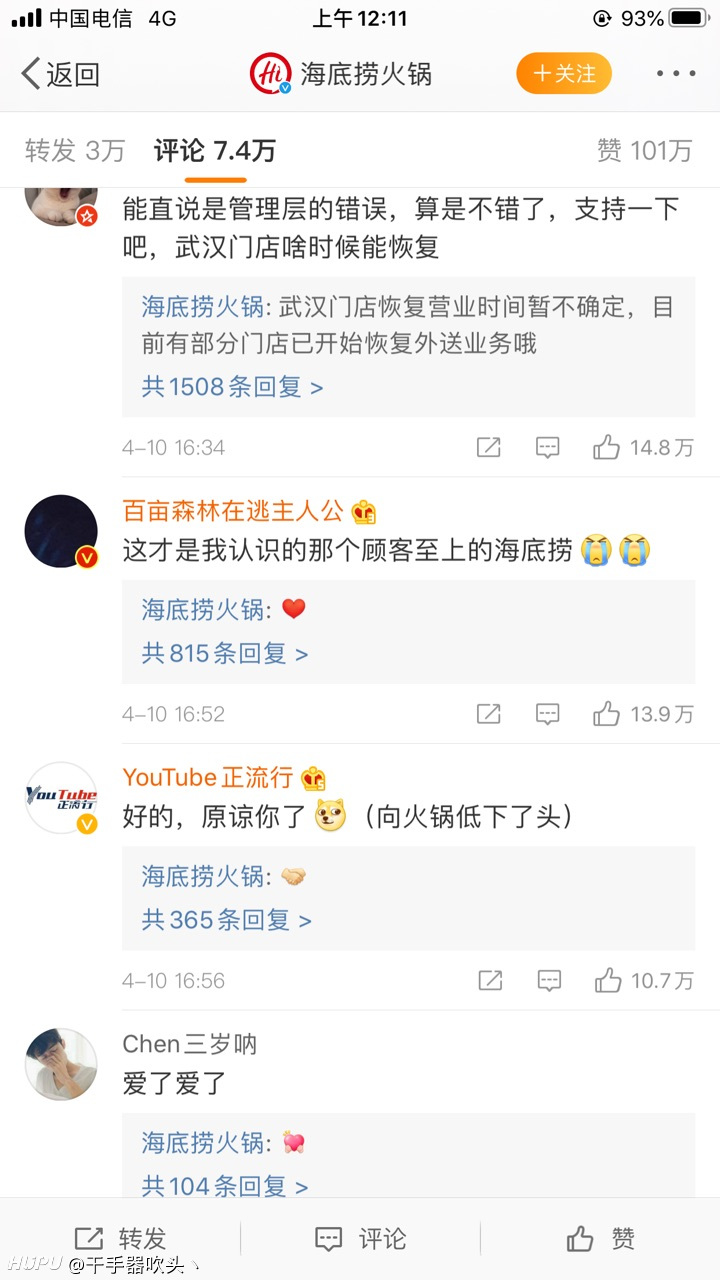Reply to the comment posted 4-10 16:52
This screenshot has width=720, height=1280.
click(547, 714)
